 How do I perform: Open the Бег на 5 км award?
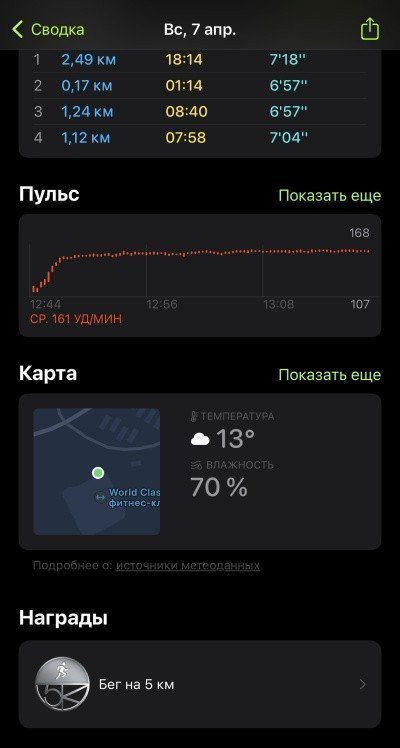(200, 684)
